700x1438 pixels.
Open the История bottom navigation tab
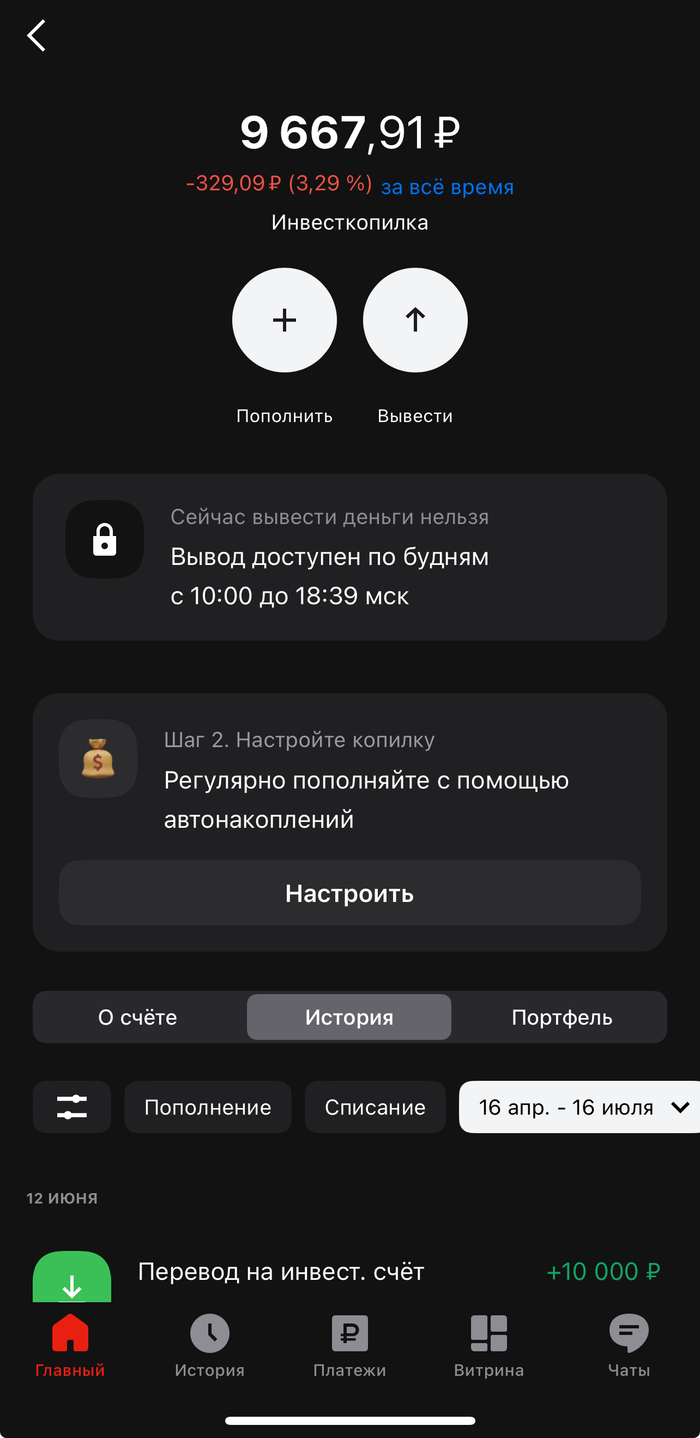(x=210, y=1346)
